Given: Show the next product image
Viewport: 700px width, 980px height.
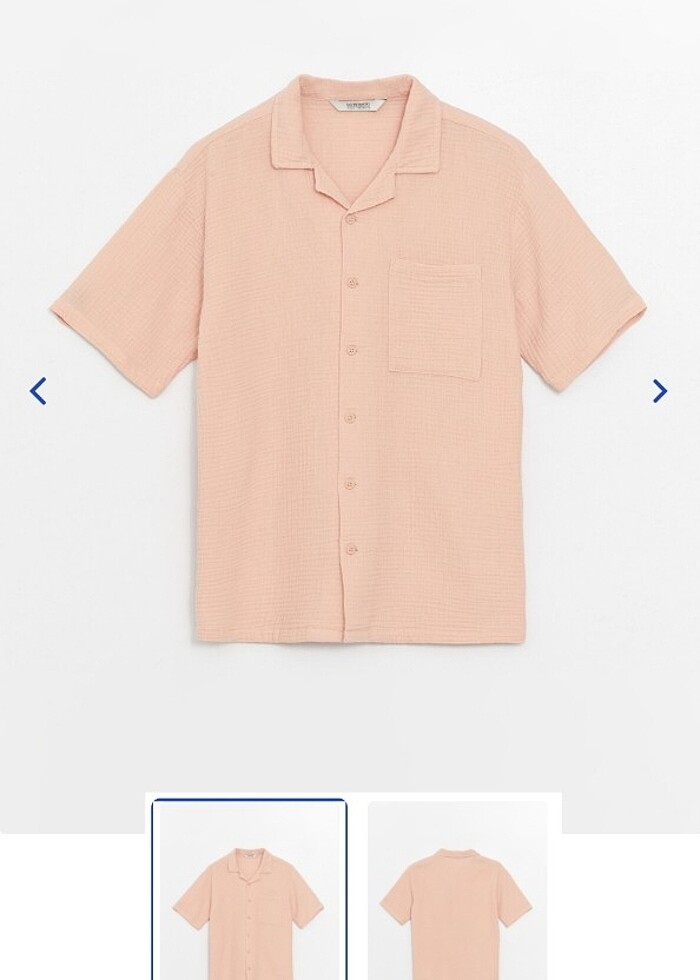Looking at the screenshot, I should tap(659, 391).
